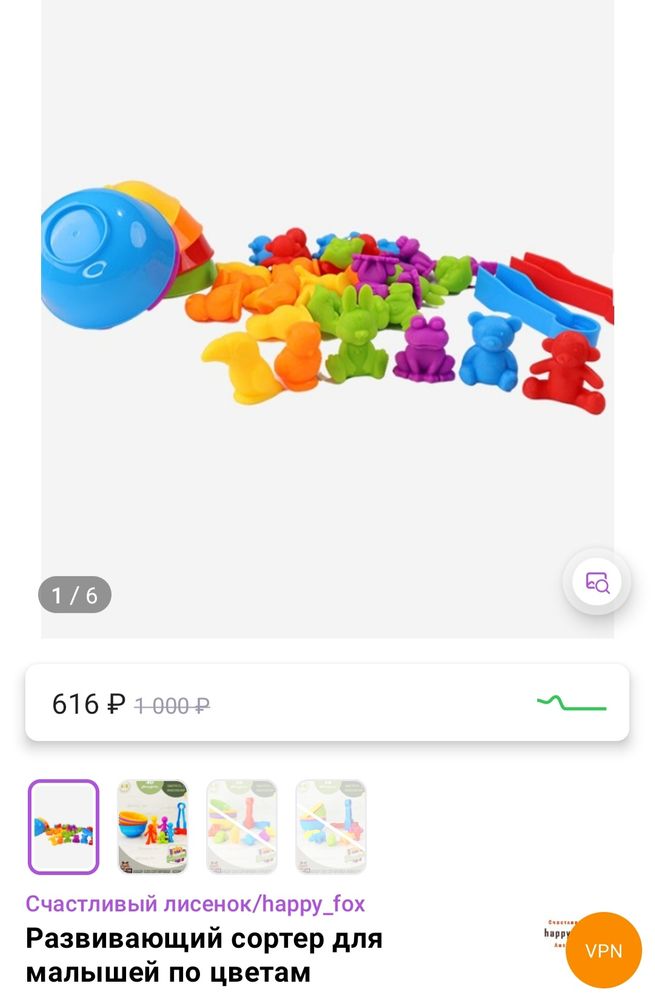Open the find similar items icon
Image resolution: width=655 pixels, height=1000 pixels.
tap(597, 581)
